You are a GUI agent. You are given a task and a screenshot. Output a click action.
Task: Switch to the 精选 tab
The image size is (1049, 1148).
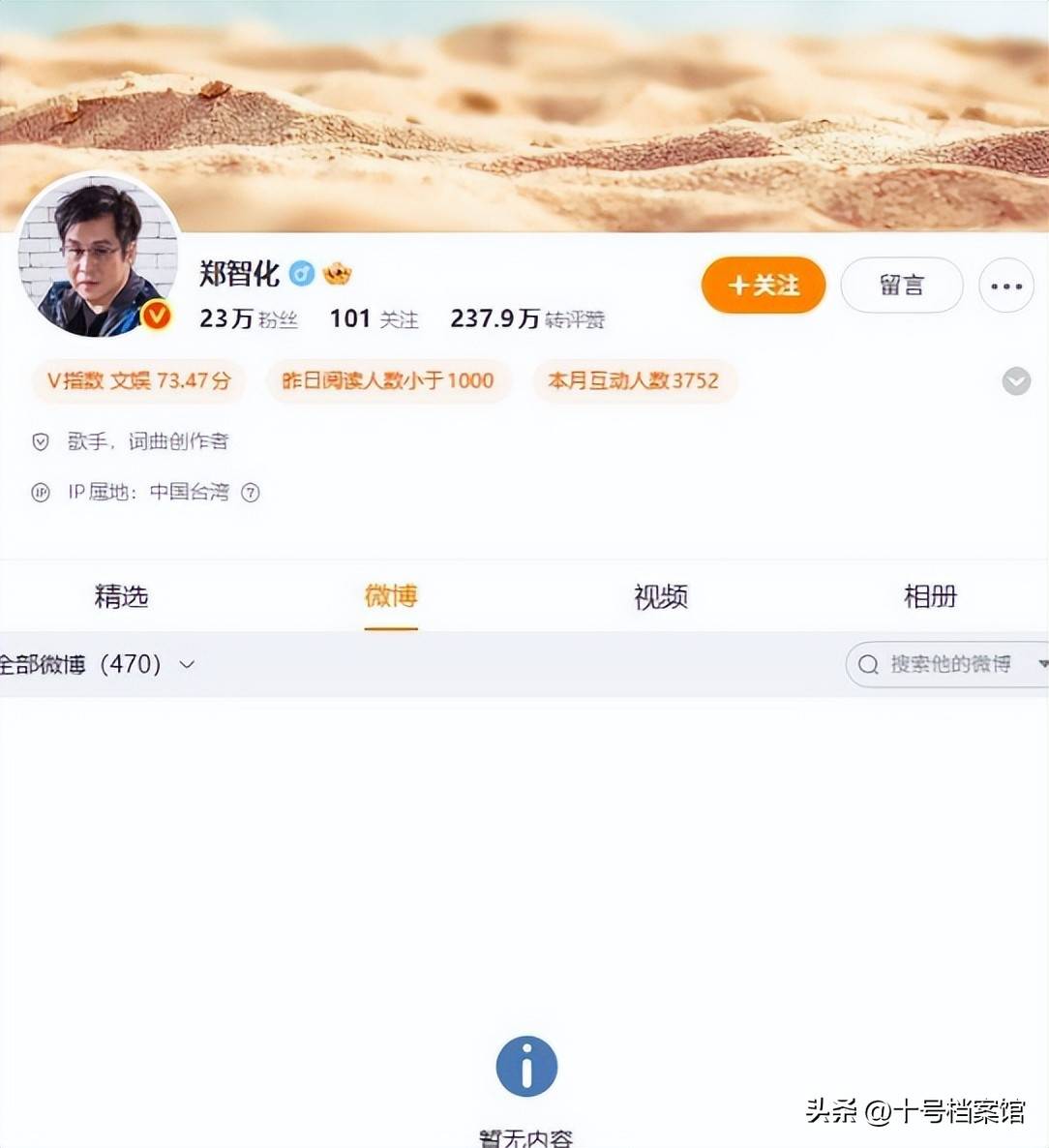121,596
